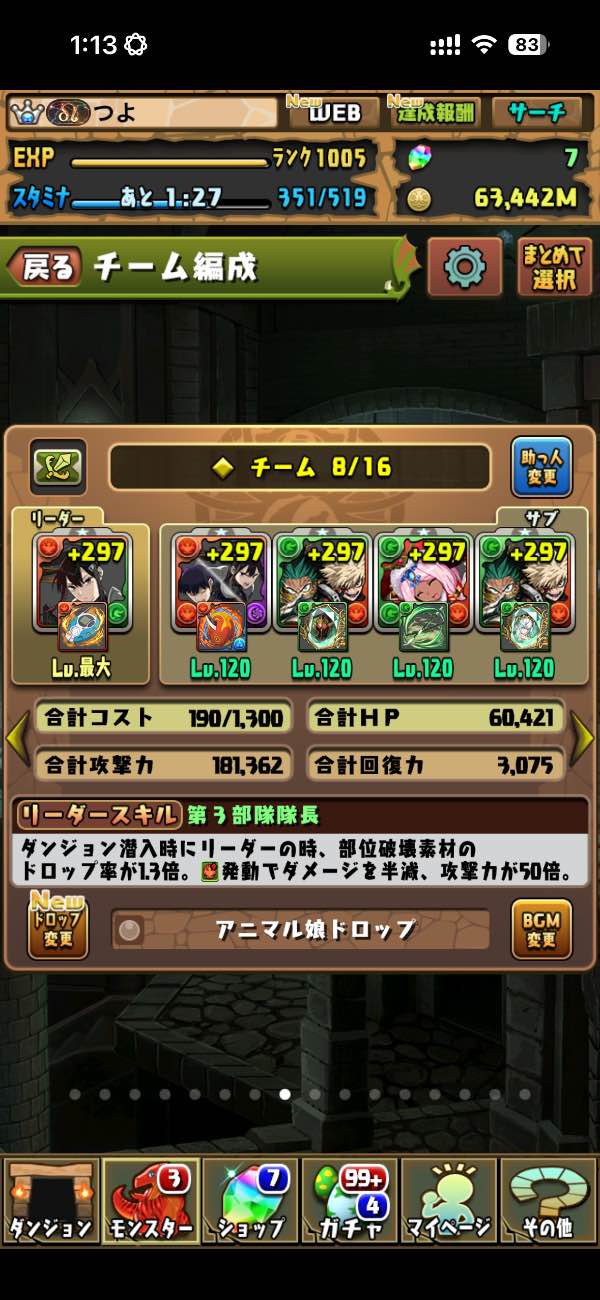
Task: Open the アニマル娘ドロップ selection bar
Action: click(300, 929)
